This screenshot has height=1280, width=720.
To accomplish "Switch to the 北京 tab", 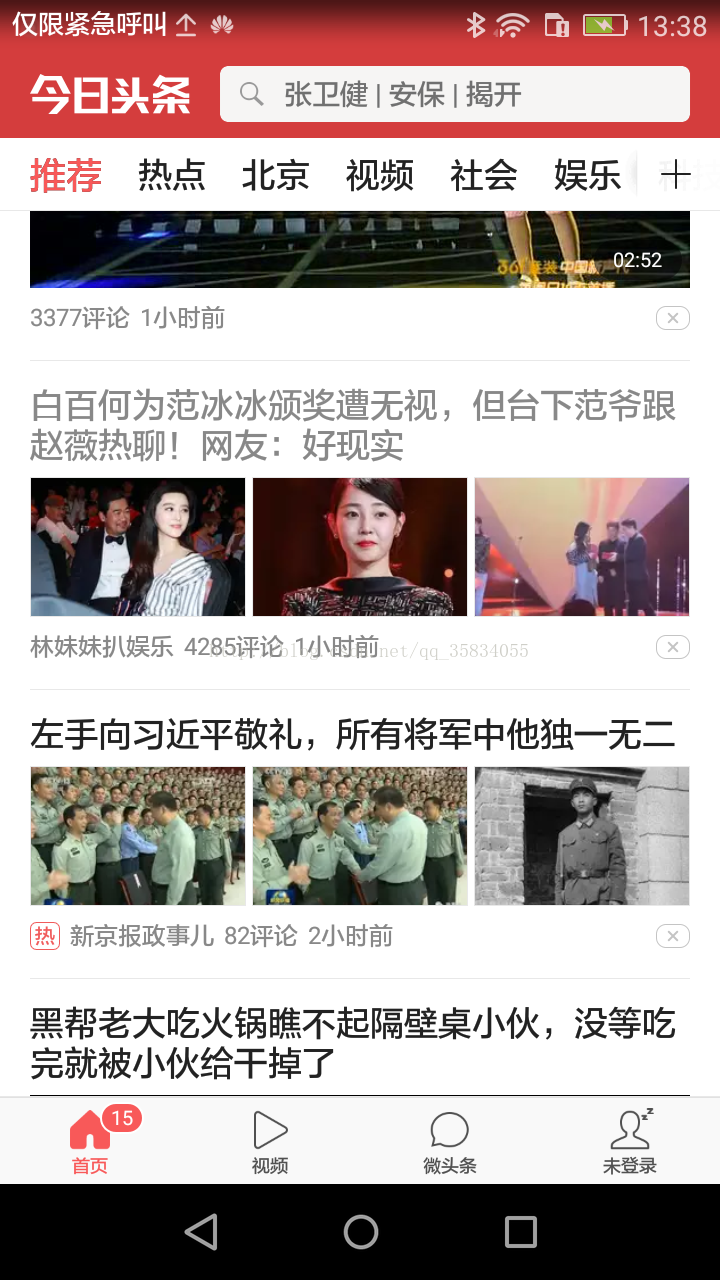I will 275,175.
